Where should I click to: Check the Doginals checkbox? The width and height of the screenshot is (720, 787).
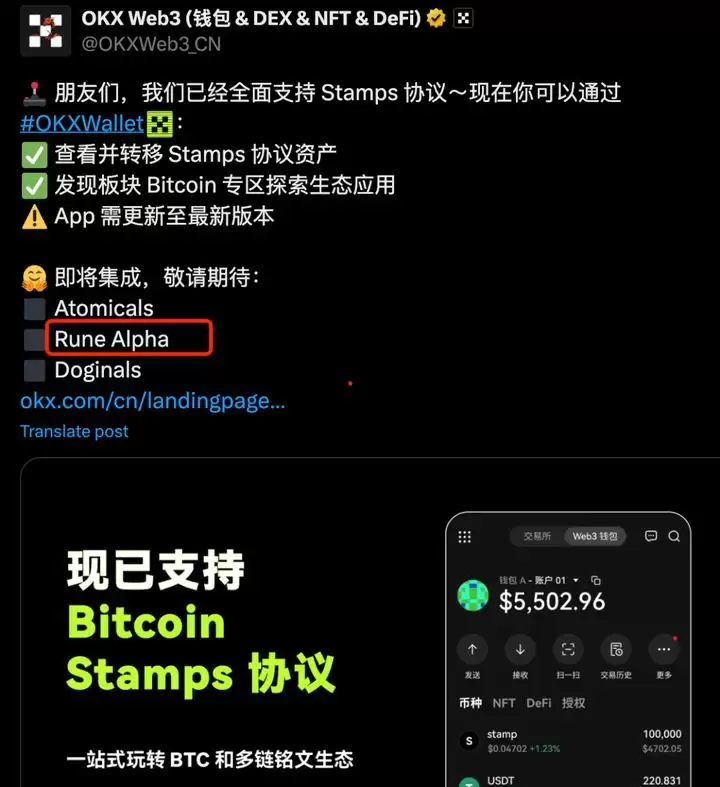33,370
